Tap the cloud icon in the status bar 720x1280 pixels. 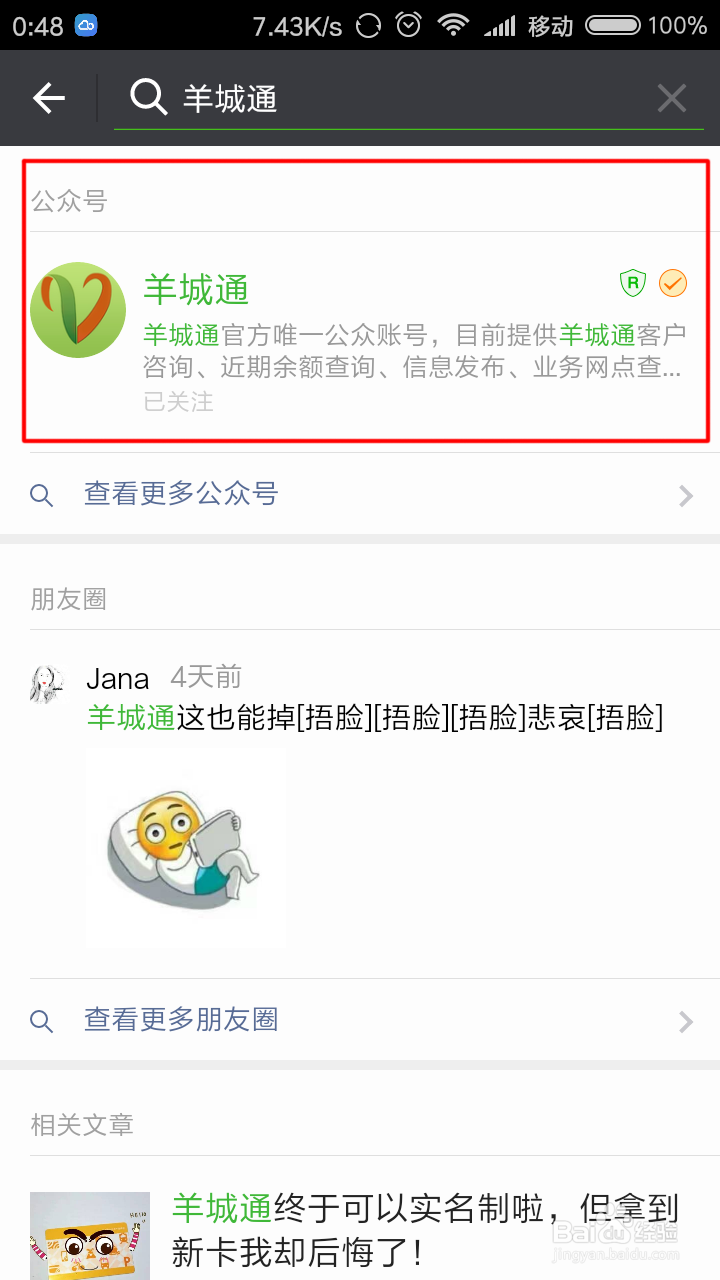[x=85, y=22]
